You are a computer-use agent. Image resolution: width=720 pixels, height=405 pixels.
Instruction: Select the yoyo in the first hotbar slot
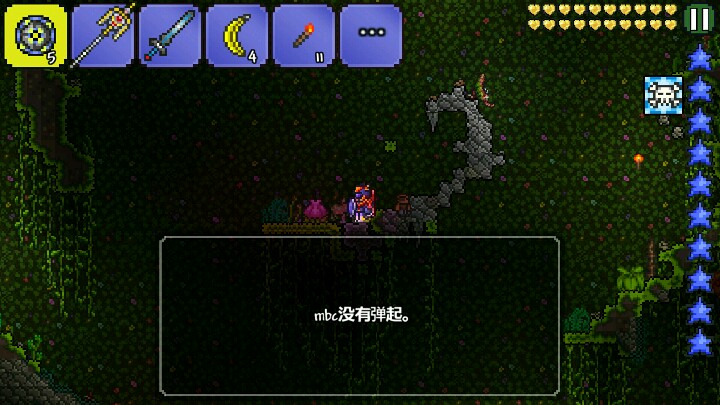pyautogui.click(x=36, y=35)
